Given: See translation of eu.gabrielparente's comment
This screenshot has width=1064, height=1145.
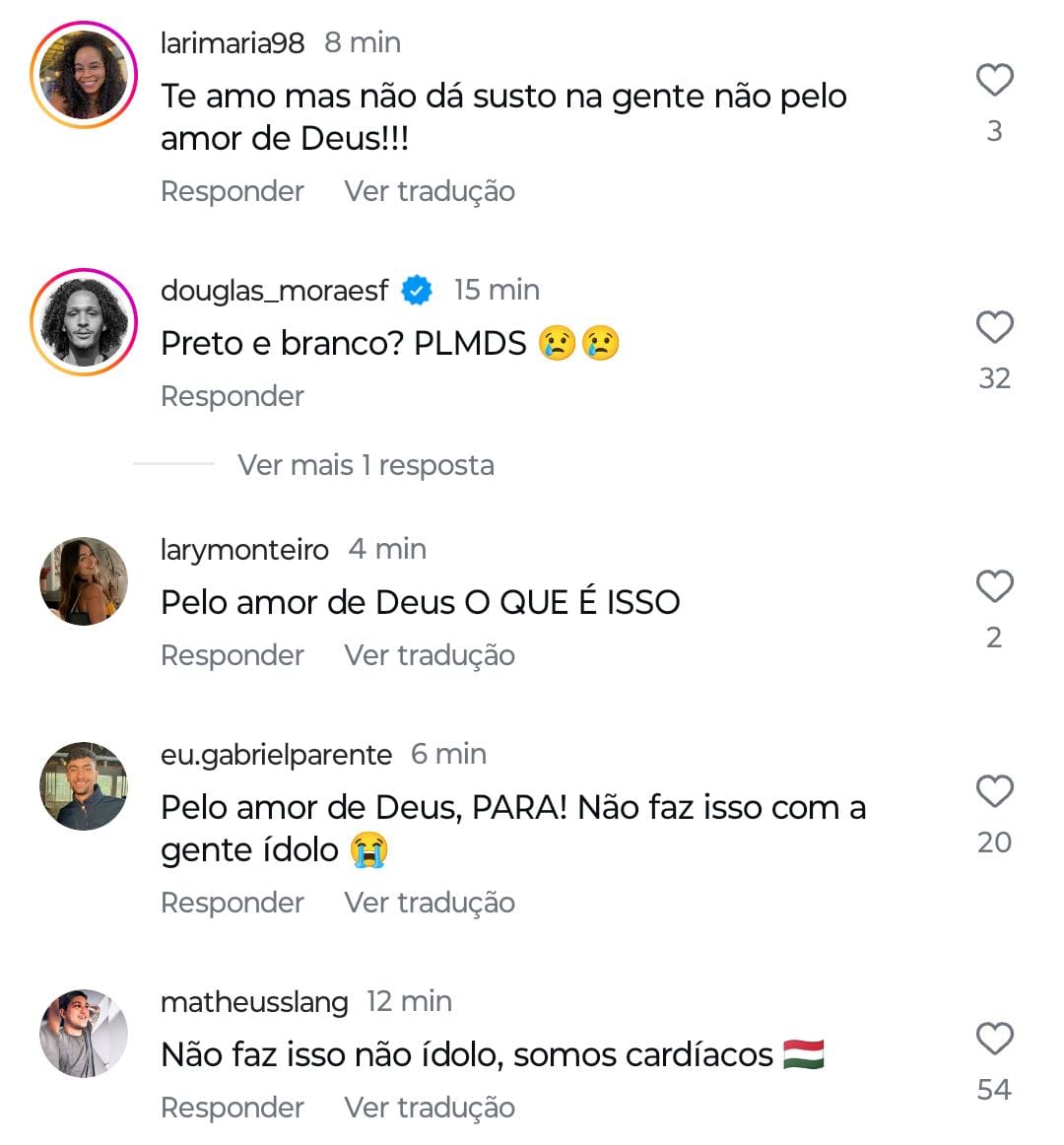Looking at the screenshot, I should [429, 903].
